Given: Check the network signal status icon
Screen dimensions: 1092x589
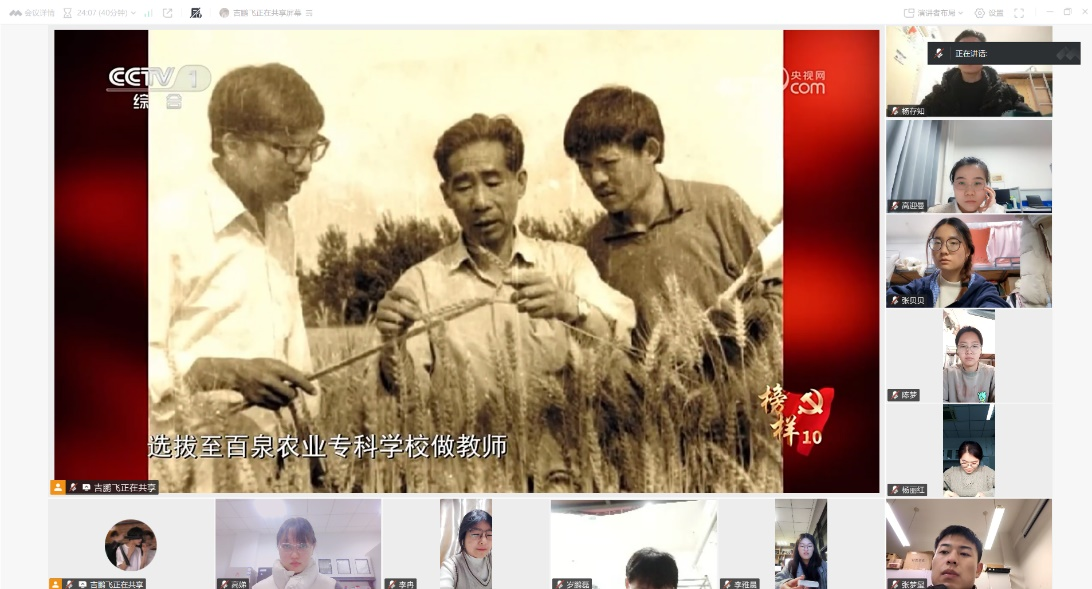Looking at the screenshot, I should [x=149, y=13].
